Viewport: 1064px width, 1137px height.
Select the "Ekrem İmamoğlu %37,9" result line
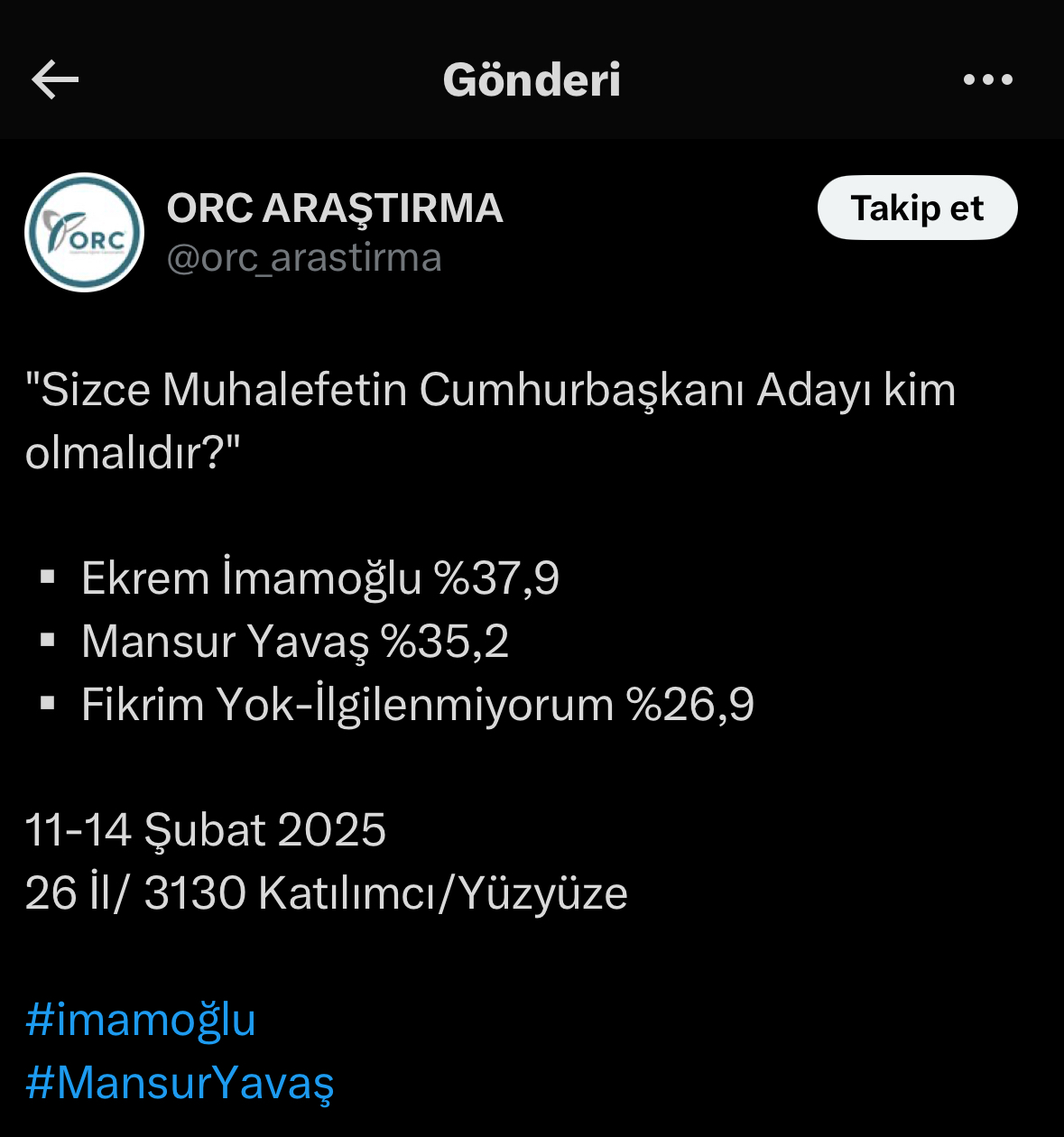pyautogui.click(x=320, y=578)
